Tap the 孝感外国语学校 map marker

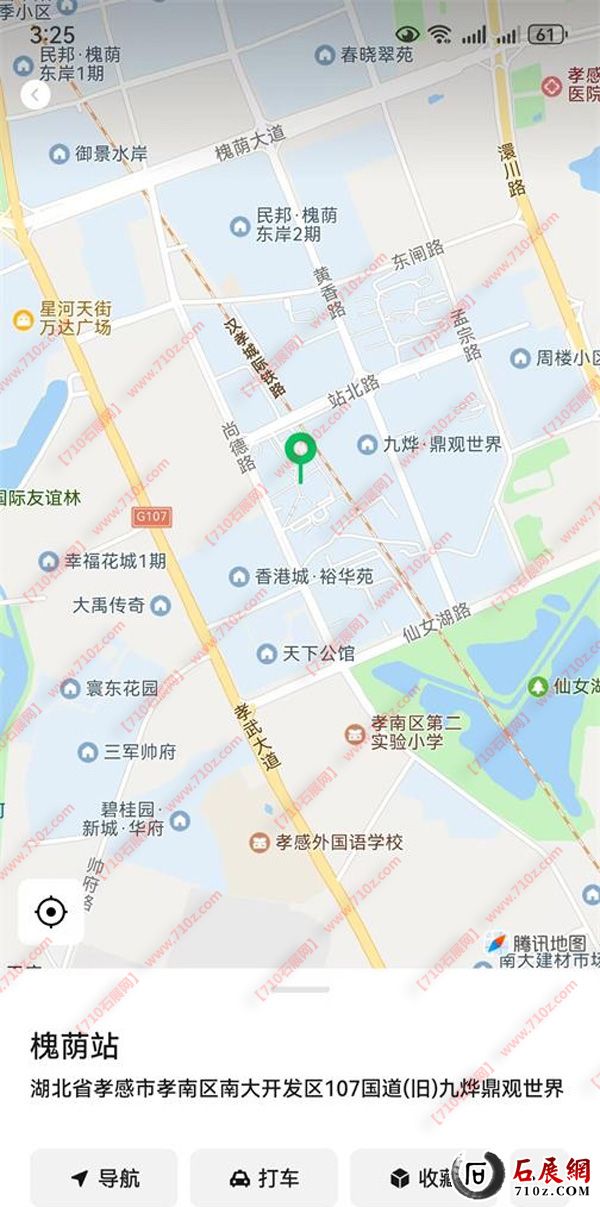(x=259, y=842)
